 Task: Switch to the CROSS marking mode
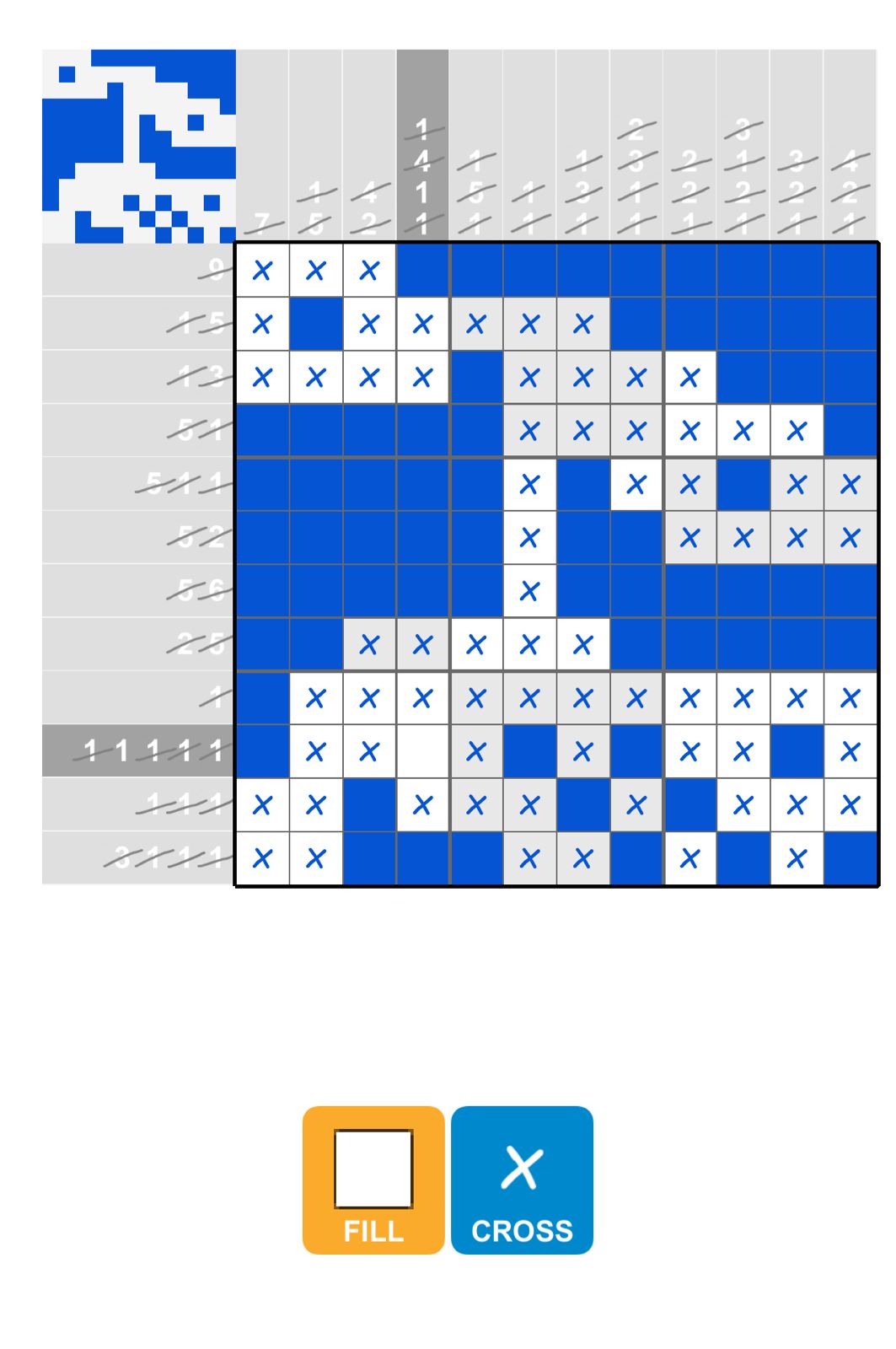coord(522,1179)
